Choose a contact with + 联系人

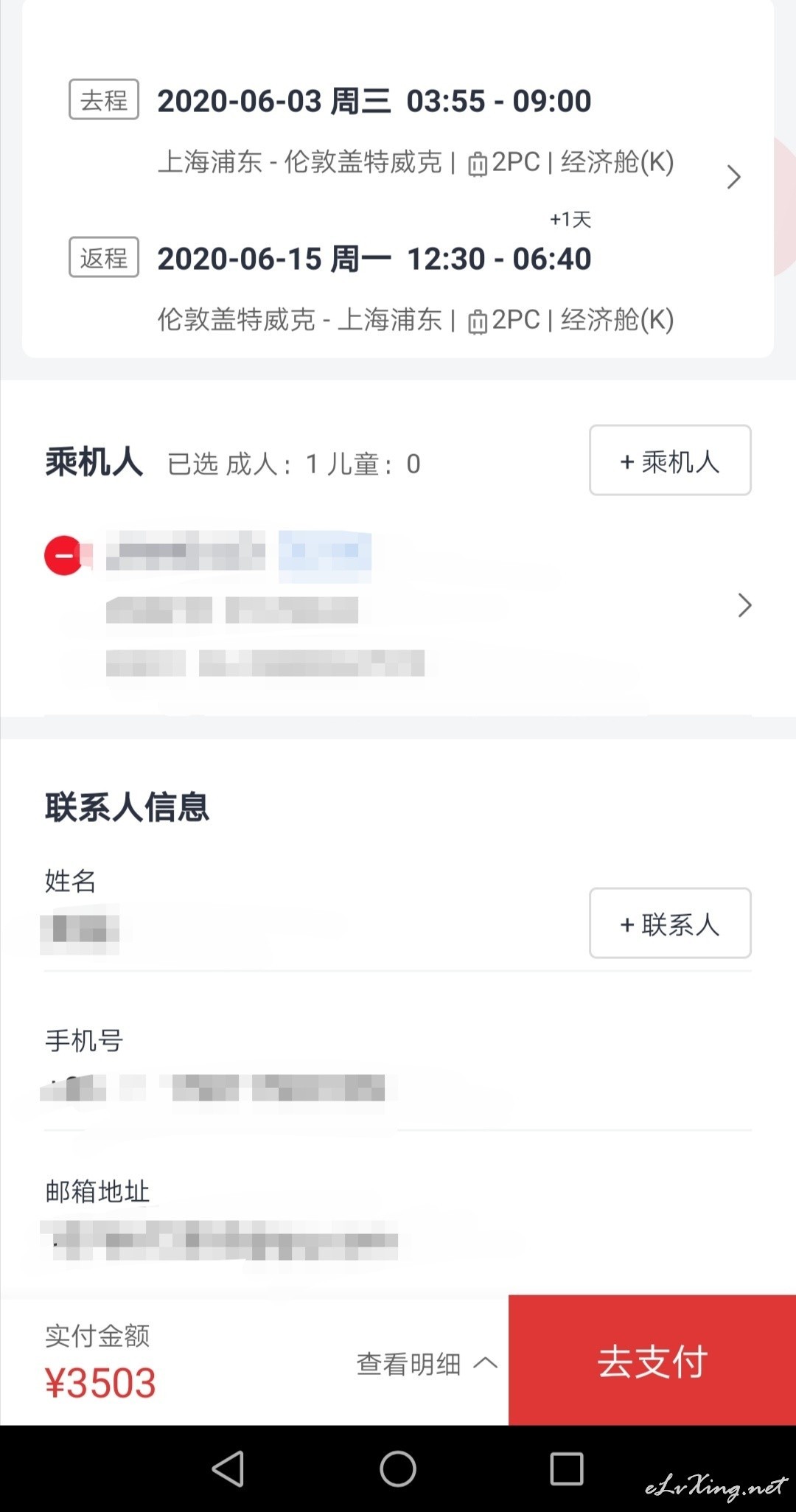click(670, 923)
